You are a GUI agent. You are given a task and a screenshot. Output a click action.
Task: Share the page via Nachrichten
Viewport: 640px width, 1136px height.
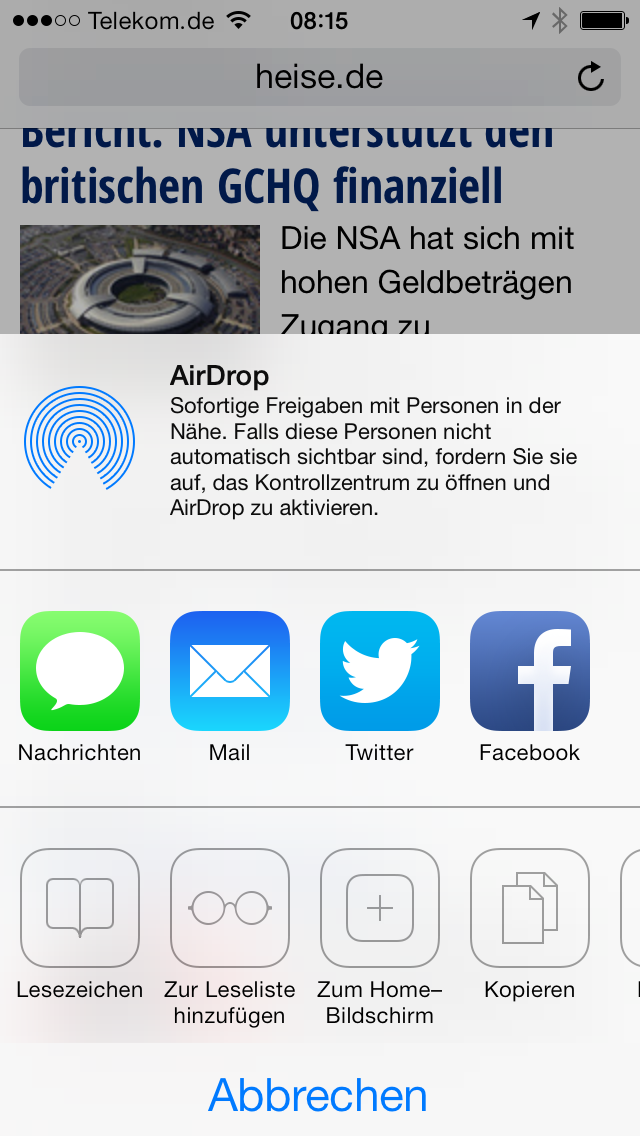pyautogui.click(x=80, y=671)
